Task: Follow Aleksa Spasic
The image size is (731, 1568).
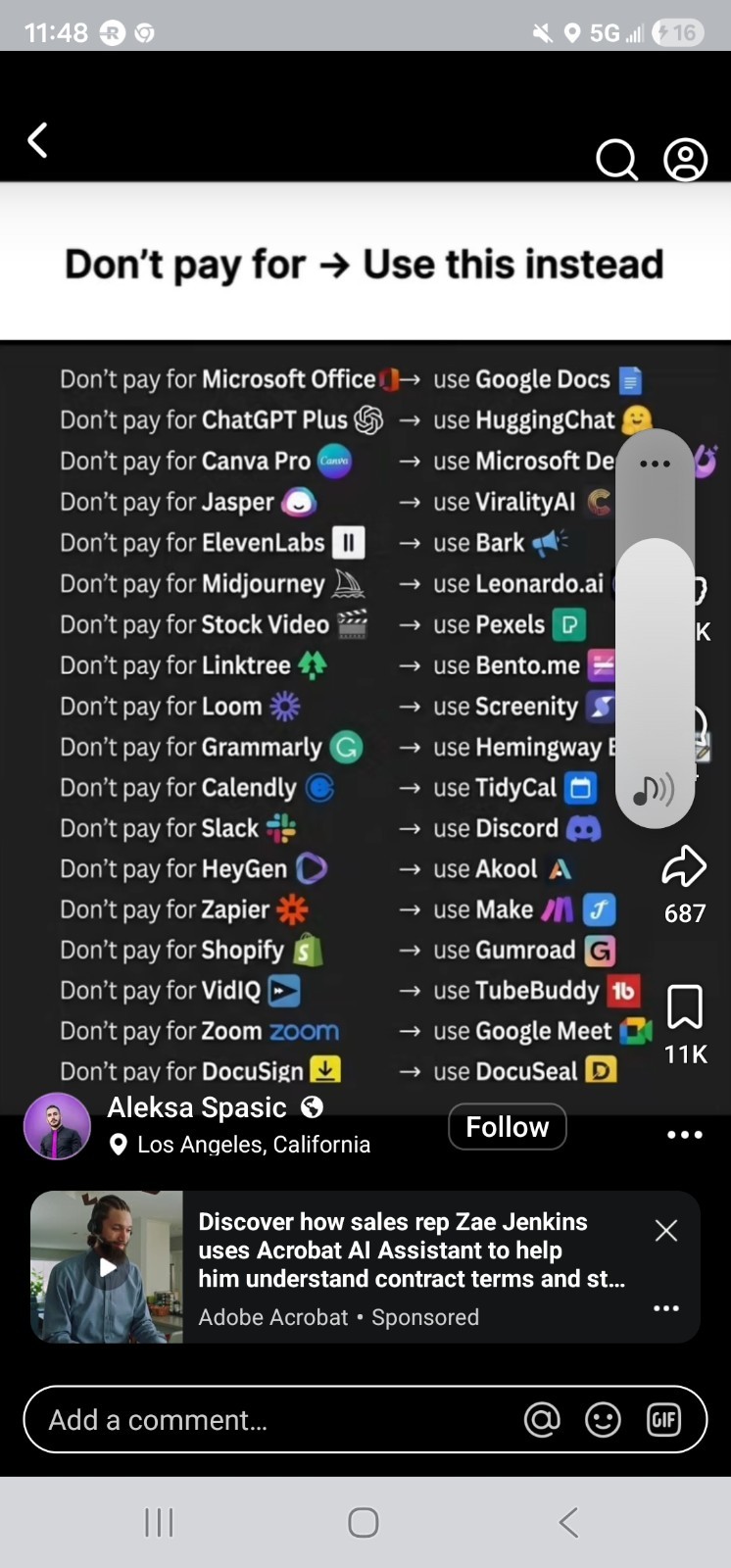Action: pos(507,1127)
